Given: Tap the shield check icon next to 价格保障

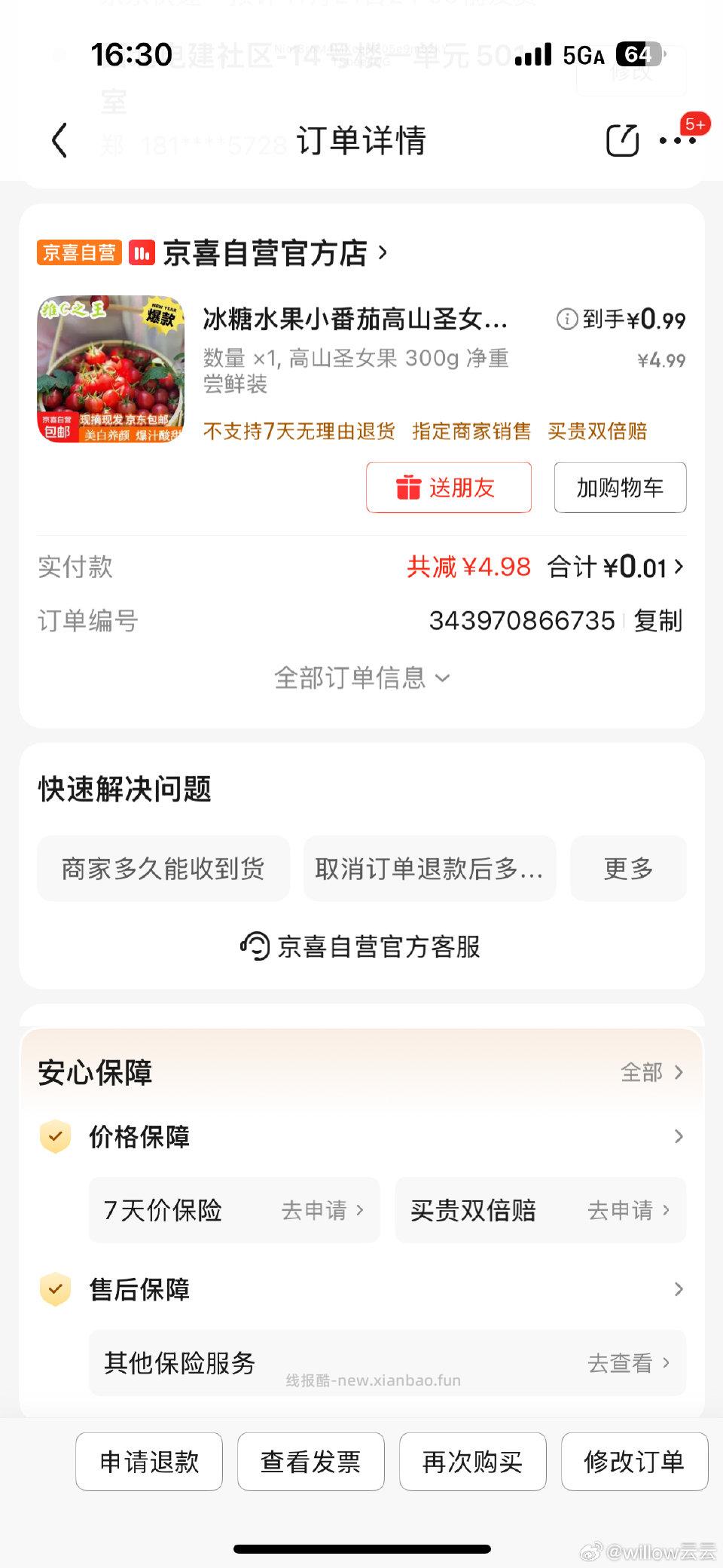Looking at the screenshot, I should click(55, 1138).
